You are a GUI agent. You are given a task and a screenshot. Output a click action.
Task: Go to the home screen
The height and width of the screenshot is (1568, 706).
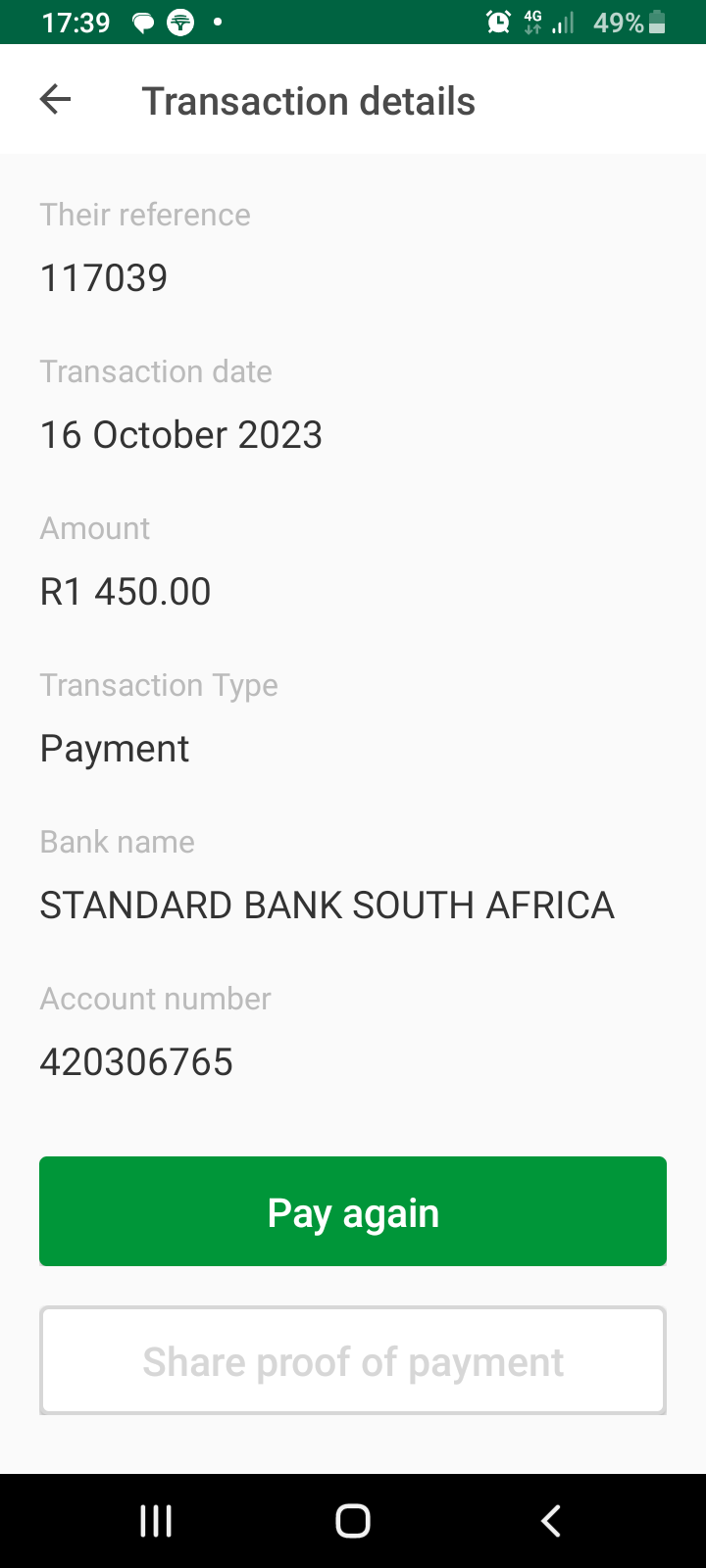click(353, 1521)
